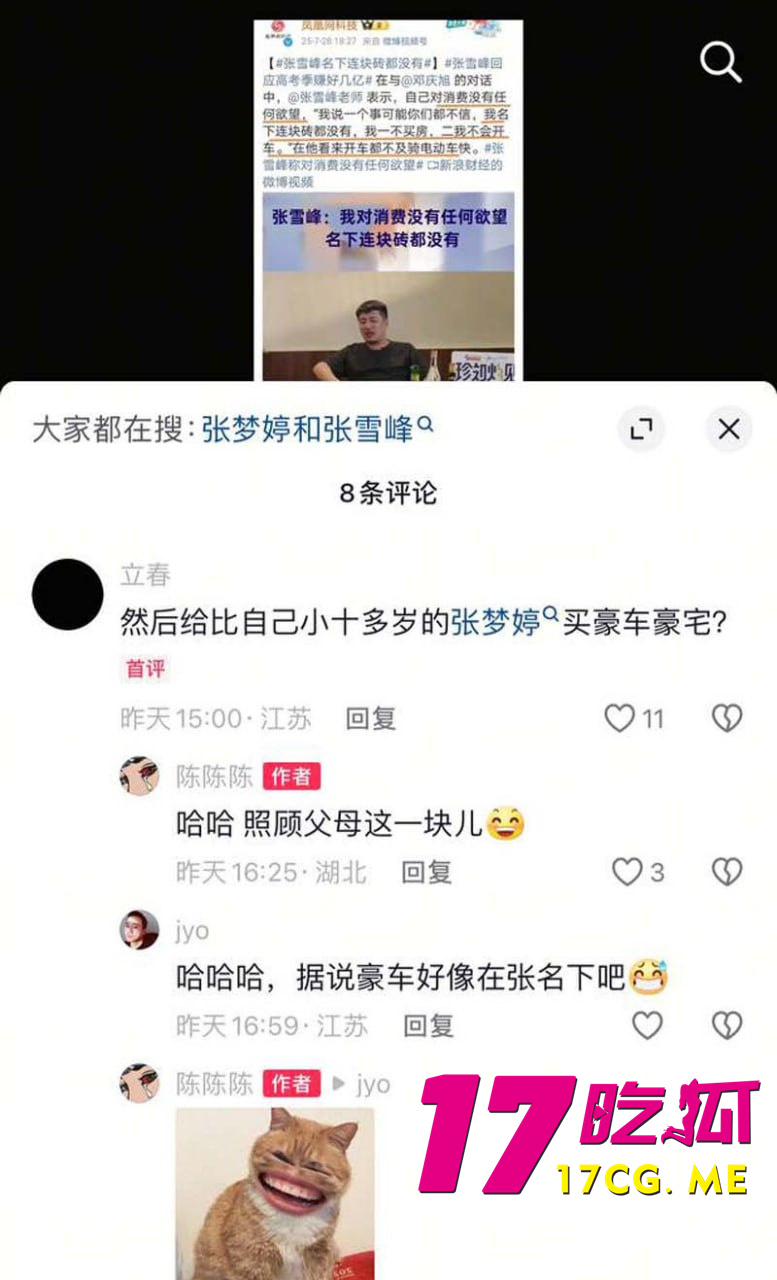Reply to 陈陈陈's comment from 湖北
777x1280 pixels.
pyautogui.click(x=426, y=872)
